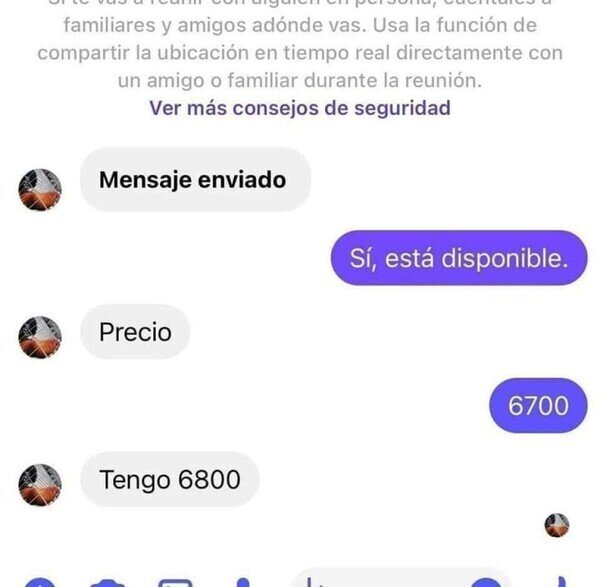
Task: Open profile picture next to Precio message
Action: 40,337
